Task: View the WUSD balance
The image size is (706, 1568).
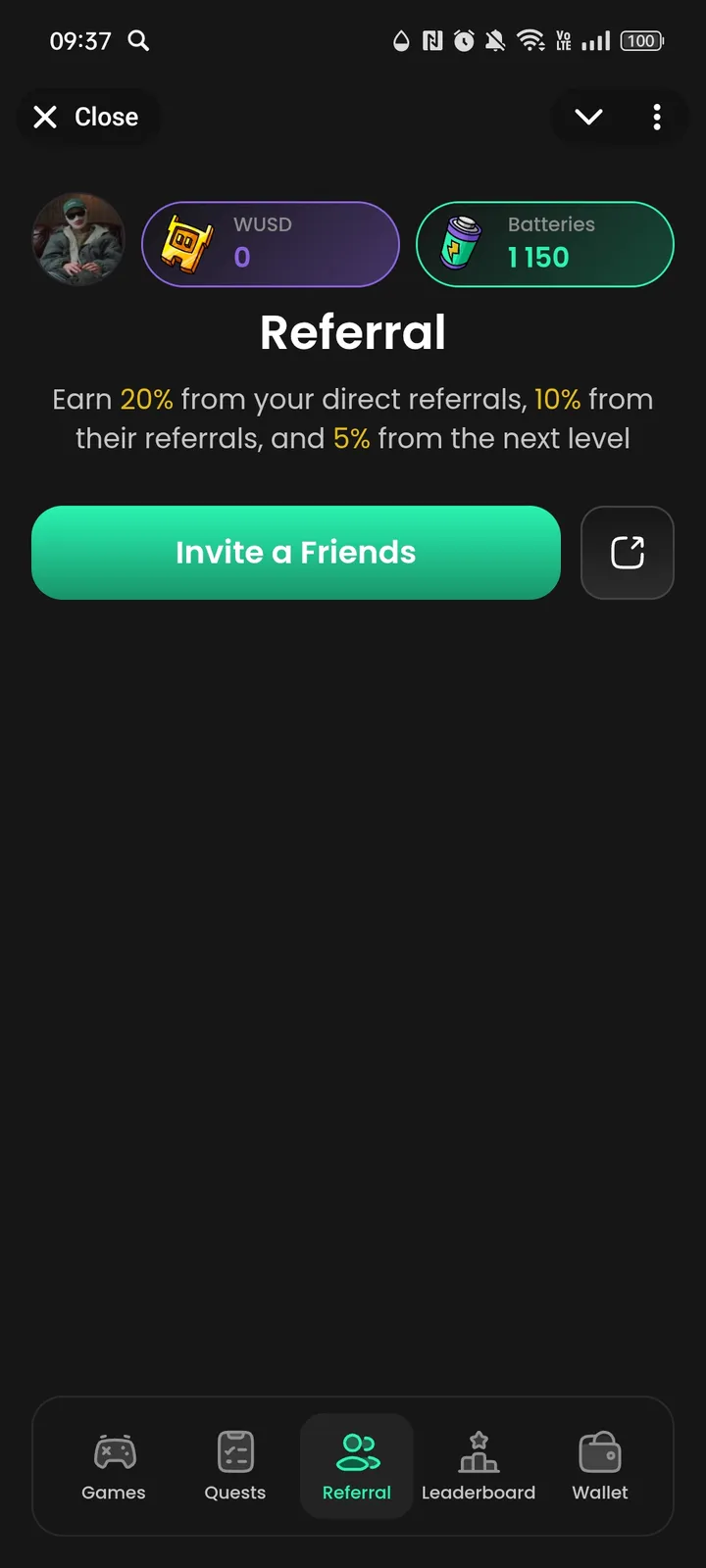Action: 271,244
